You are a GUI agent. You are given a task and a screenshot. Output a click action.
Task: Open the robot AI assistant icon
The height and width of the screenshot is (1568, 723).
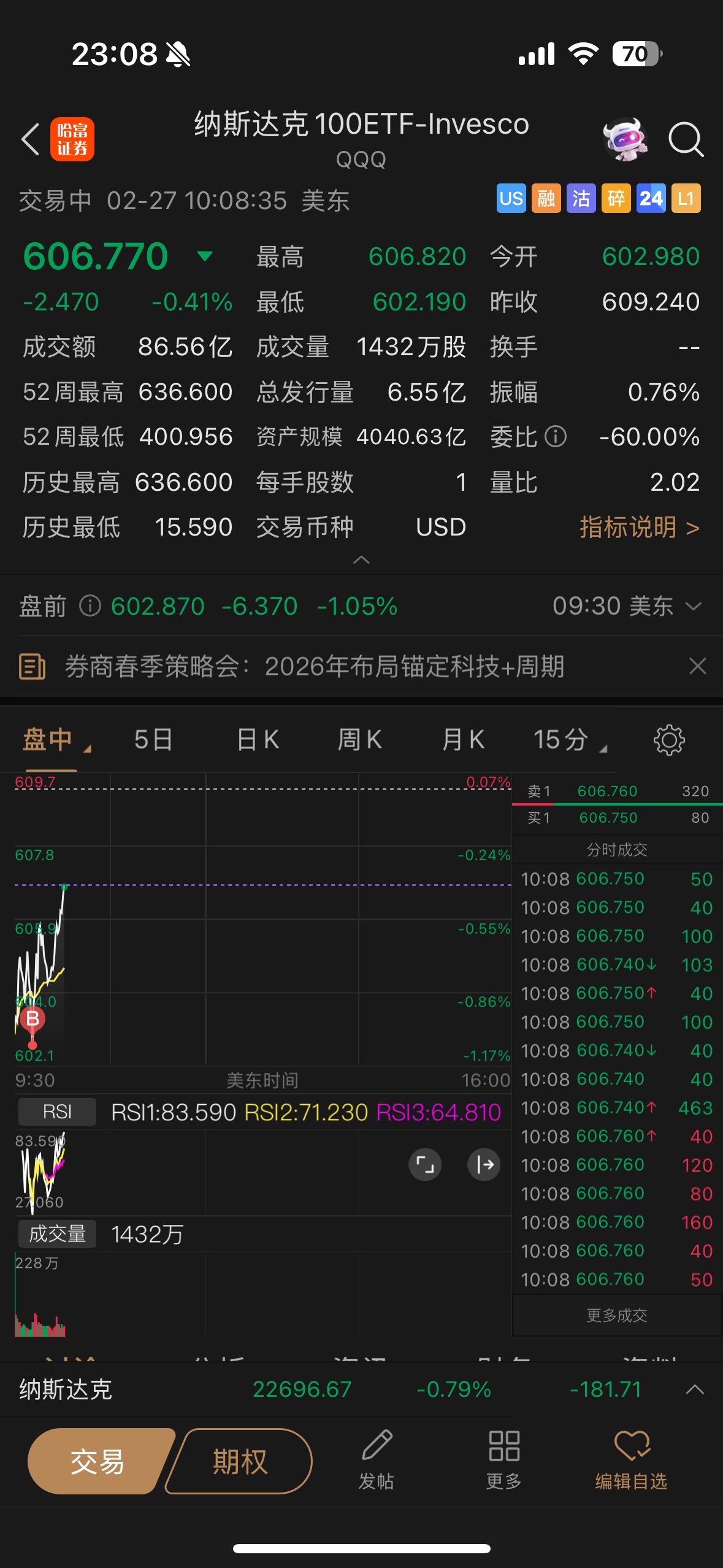pyautogui.click(x=625, y=139)
